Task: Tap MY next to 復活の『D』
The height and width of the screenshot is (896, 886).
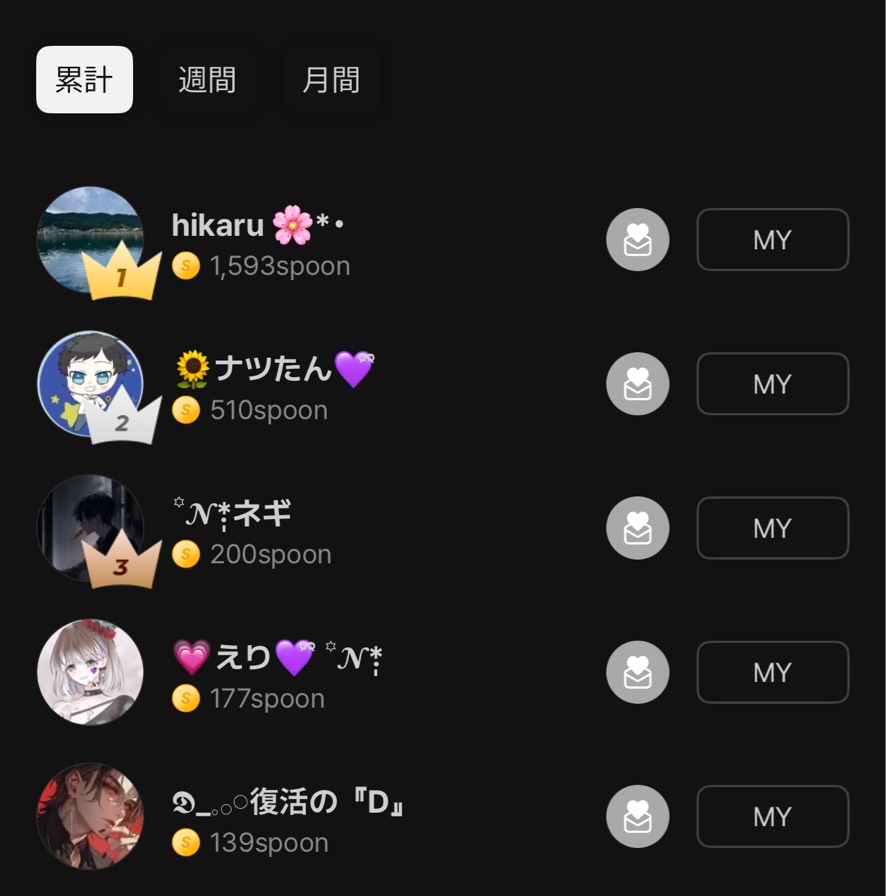Action: tap(772, 816)
